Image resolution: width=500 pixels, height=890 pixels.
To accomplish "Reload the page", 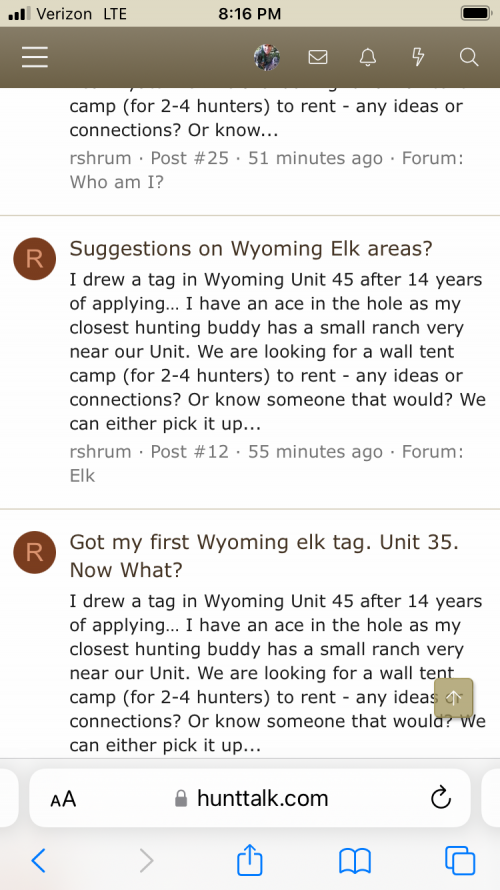I will coord(440,798).
